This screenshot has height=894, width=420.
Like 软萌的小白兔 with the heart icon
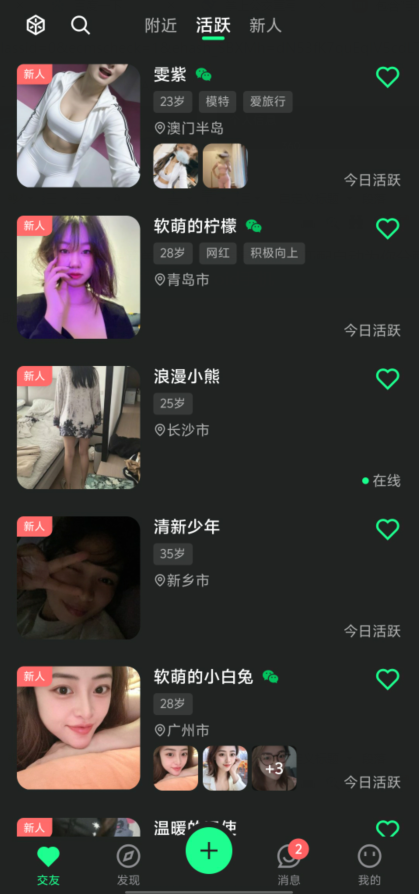click(x=388, y=679)
